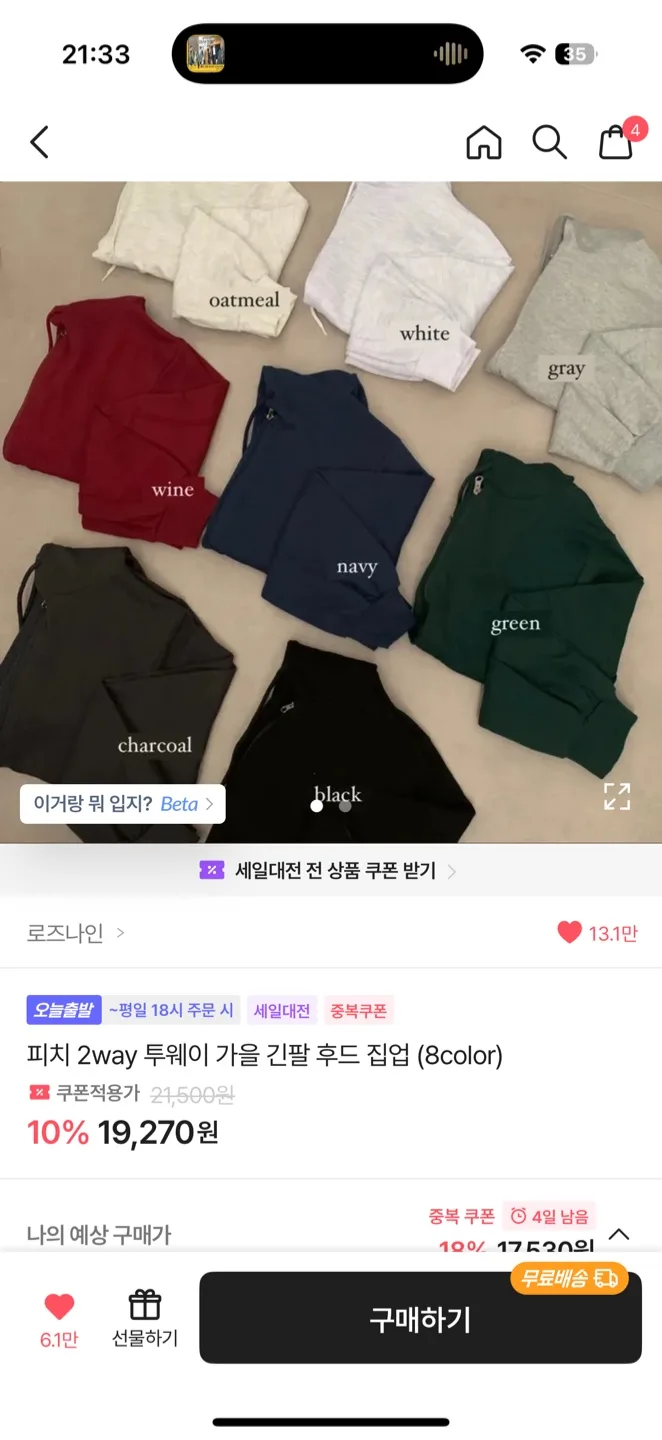Screen dimensions: 662x1440
Task: Expand the product image to fullscreen
Action: (617, 796)
